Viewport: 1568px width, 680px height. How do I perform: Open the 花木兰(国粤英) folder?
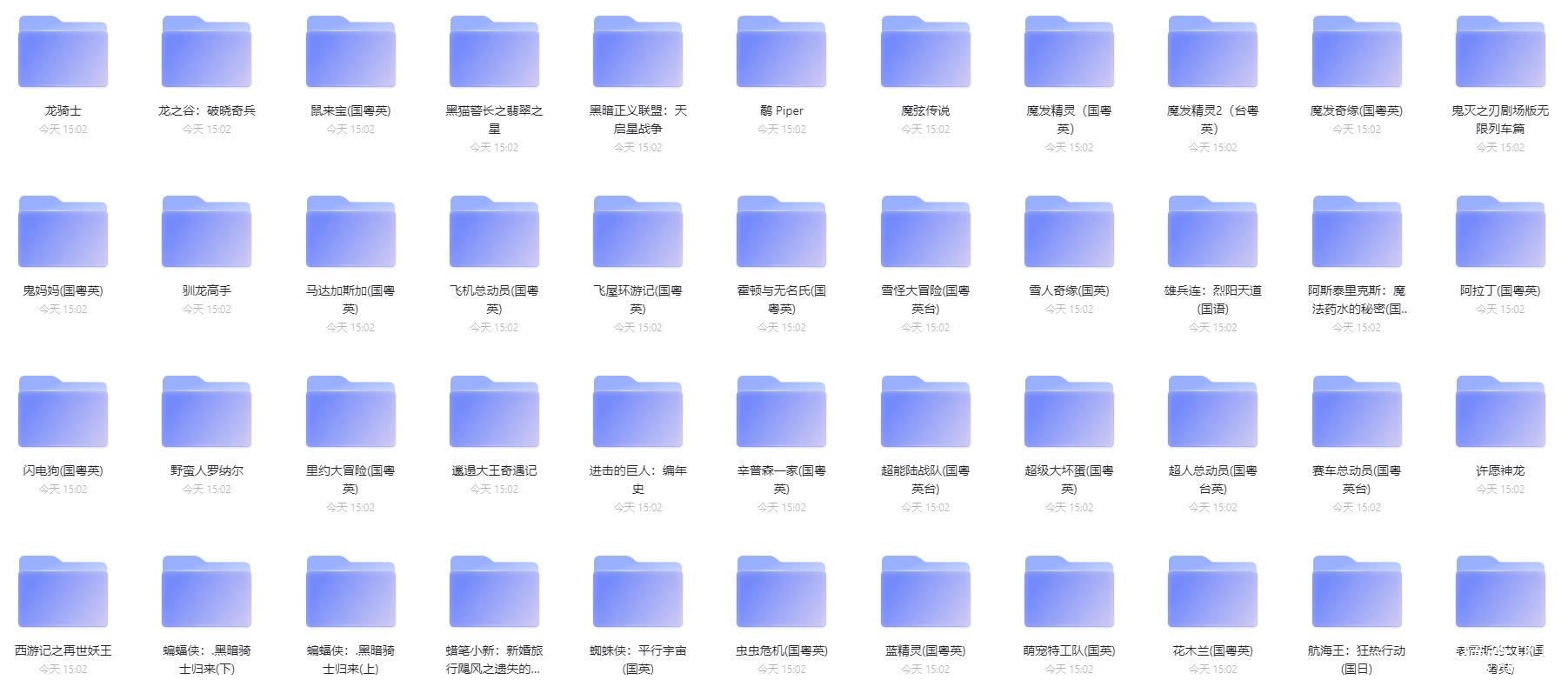tap(1212, 592)
